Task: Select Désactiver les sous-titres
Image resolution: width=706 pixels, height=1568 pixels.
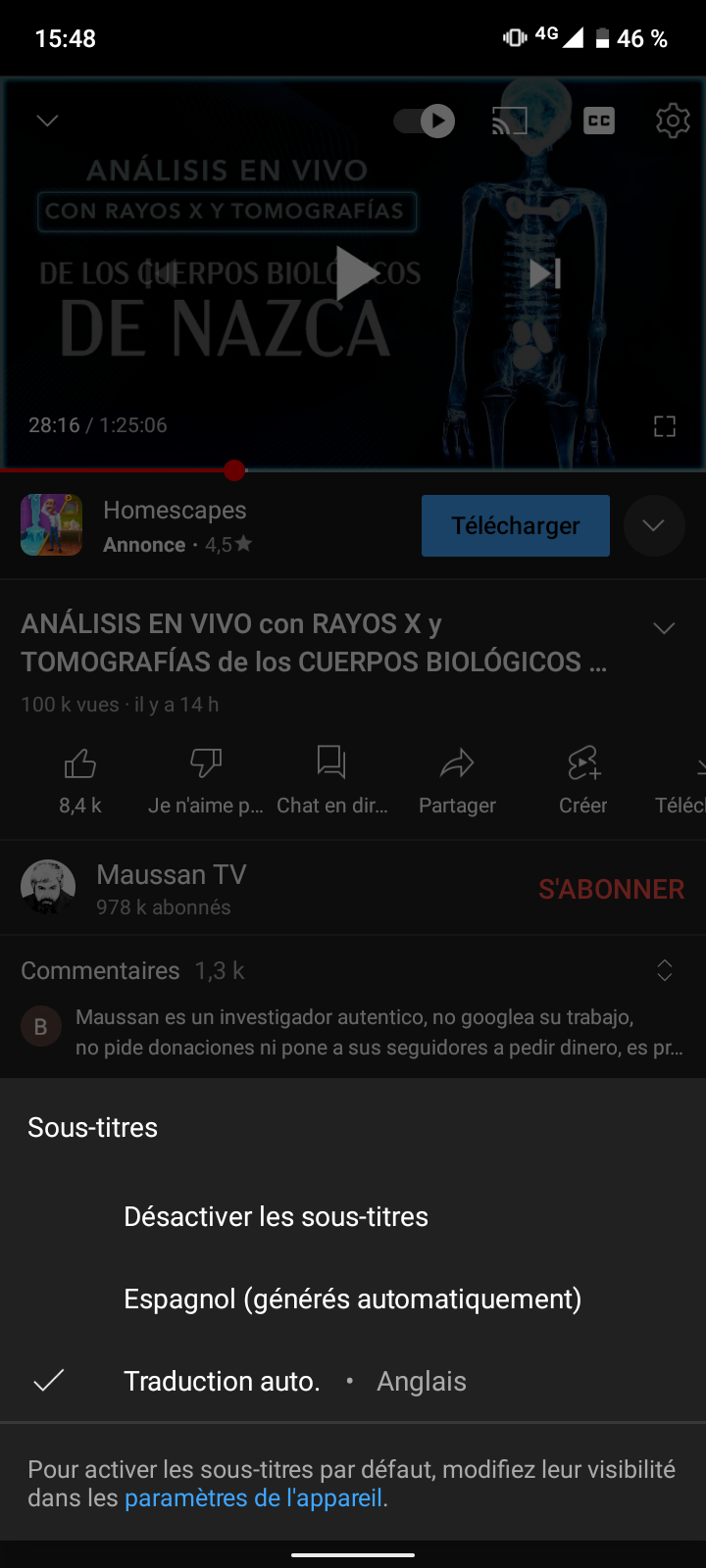Action: [276, 1216]
